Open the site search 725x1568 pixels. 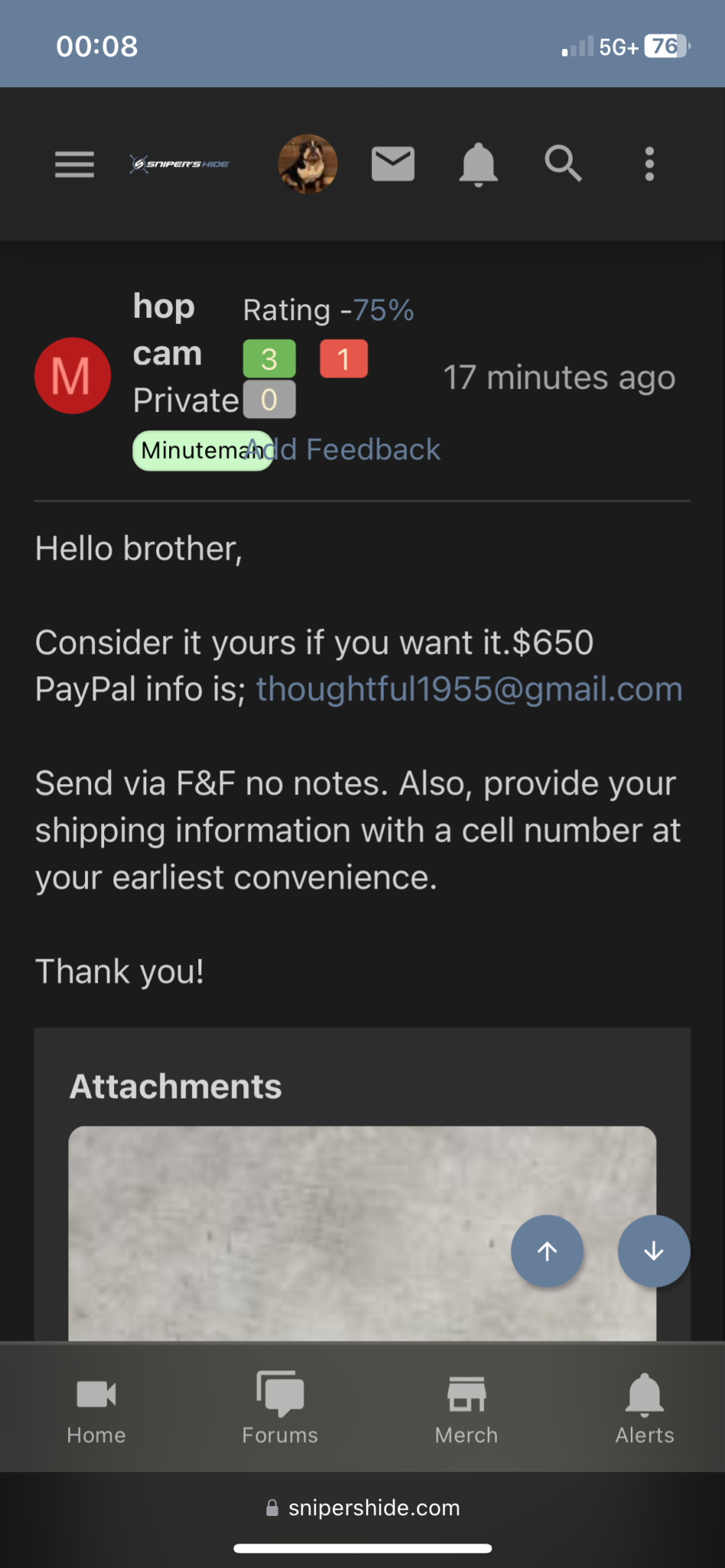pos(563,164)
